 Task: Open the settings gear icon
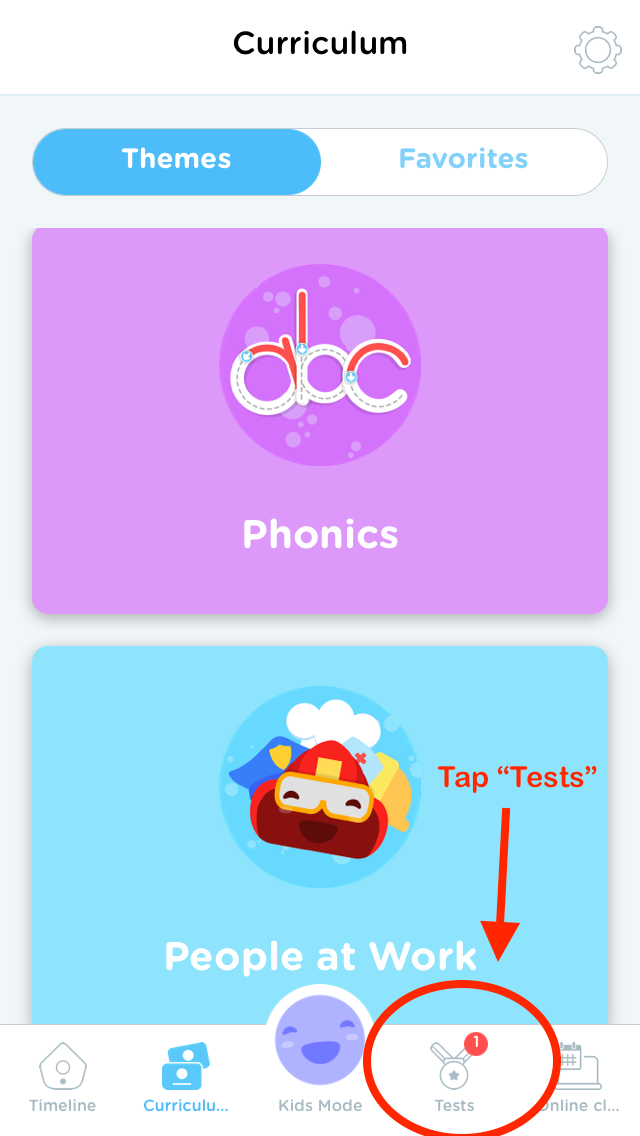click(597, 49)
